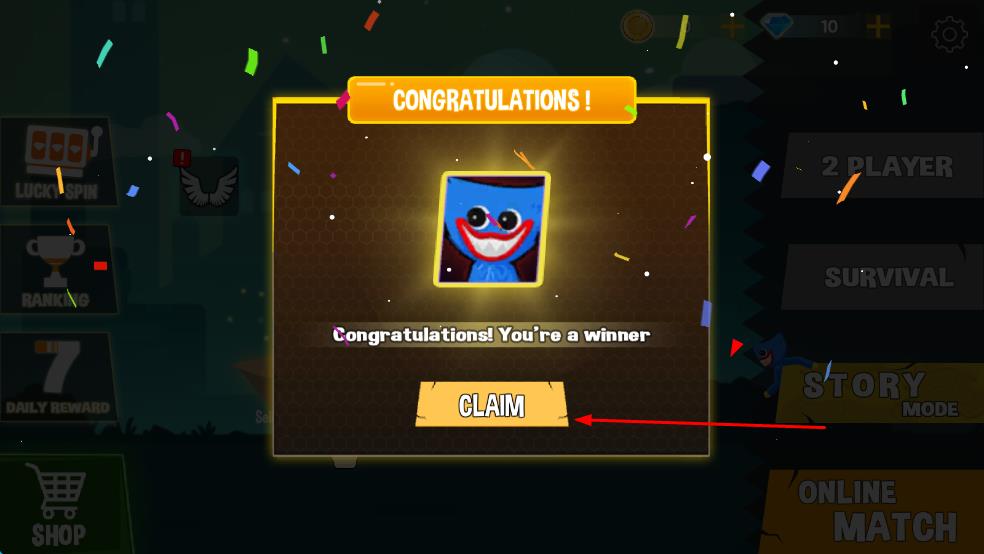
Task: Start an Online Match
Action: (875, 510)
